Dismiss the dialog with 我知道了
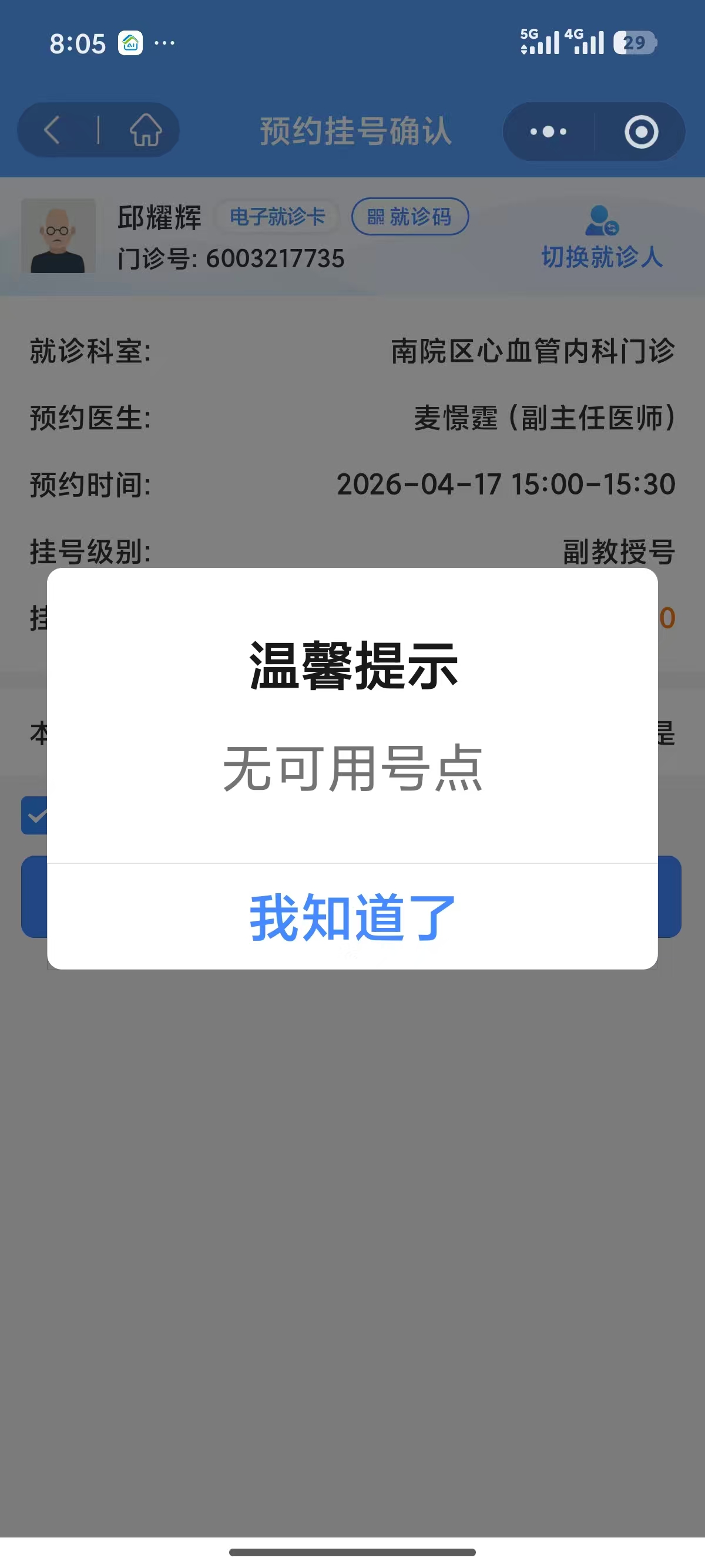 352,917
